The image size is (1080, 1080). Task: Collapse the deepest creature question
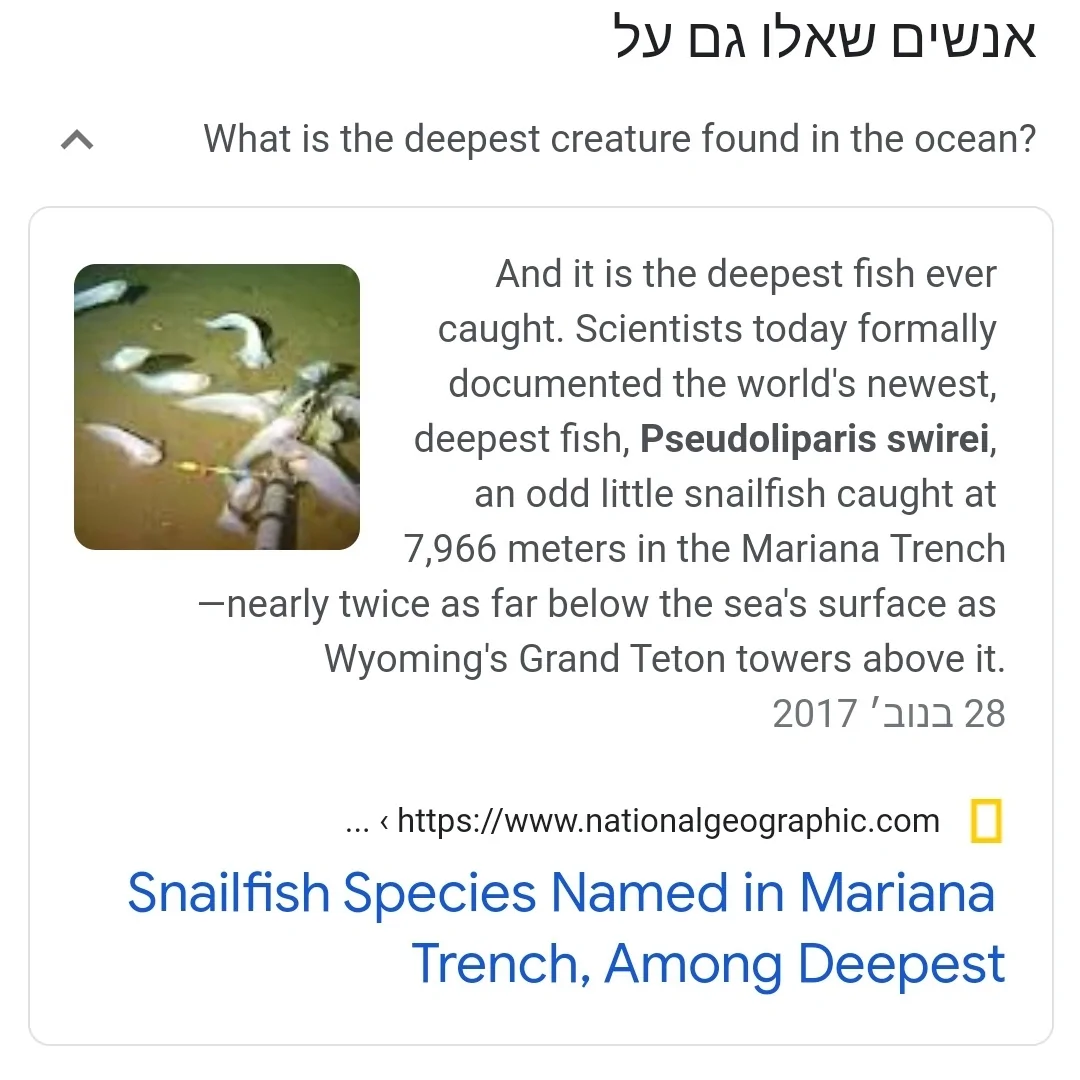[x=77, y=140]
